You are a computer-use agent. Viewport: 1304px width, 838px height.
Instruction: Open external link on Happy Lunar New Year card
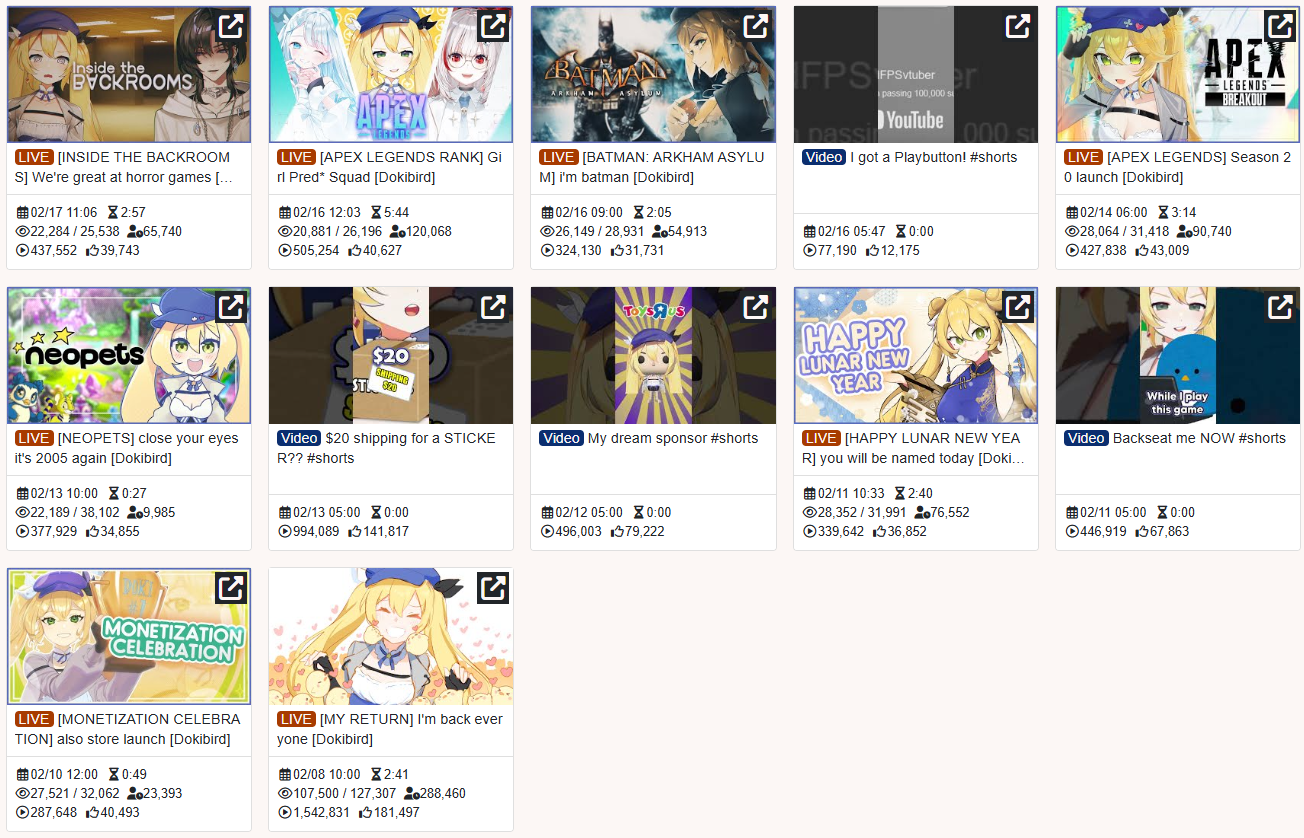[x=1017, y=307]
